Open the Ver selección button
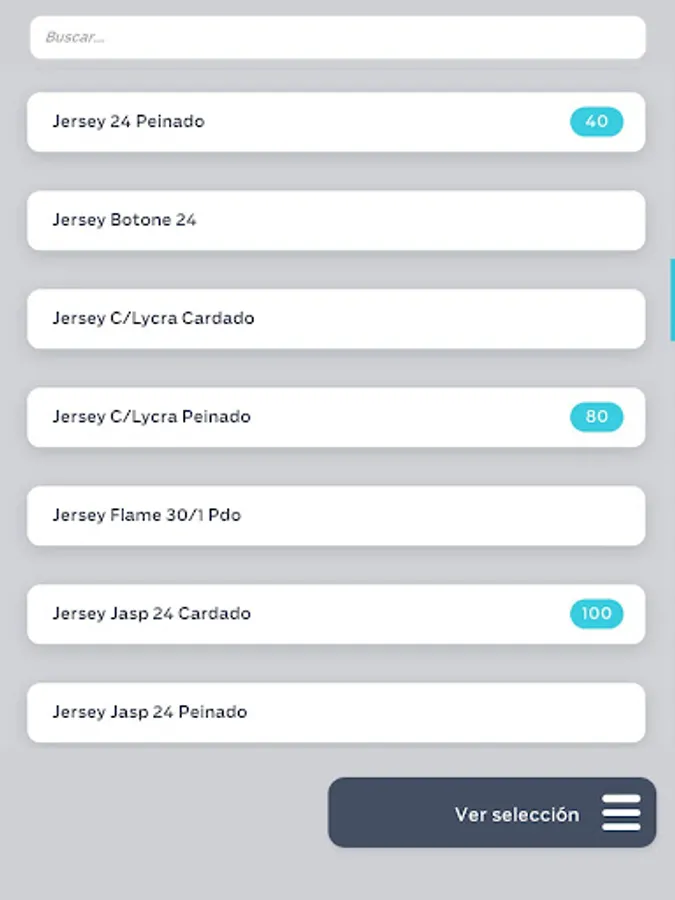Screen dimensions: 675x900 coord(492,812)
